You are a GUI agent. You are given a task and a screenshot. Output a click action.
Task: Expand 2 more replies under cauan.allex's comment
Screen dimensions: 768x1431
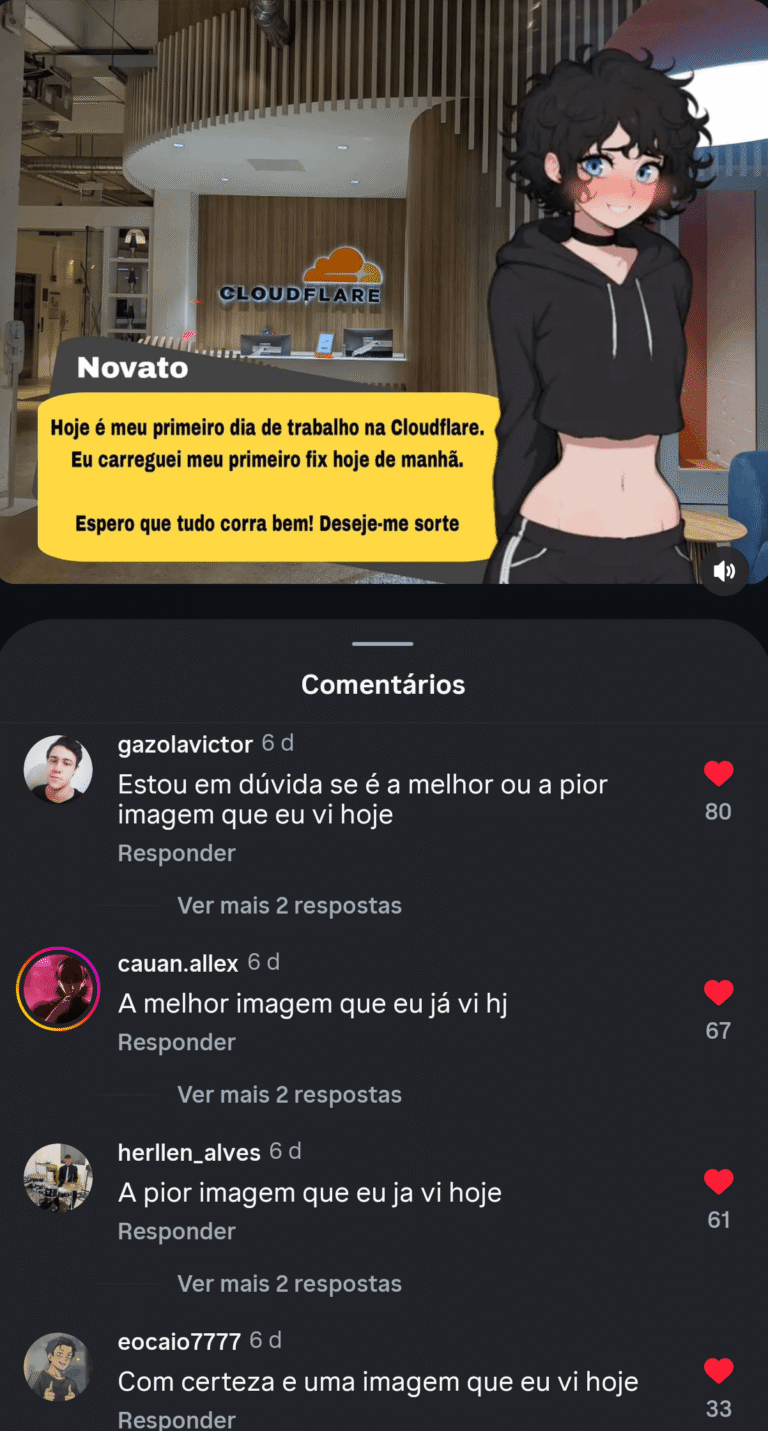tap(289, 1094)
